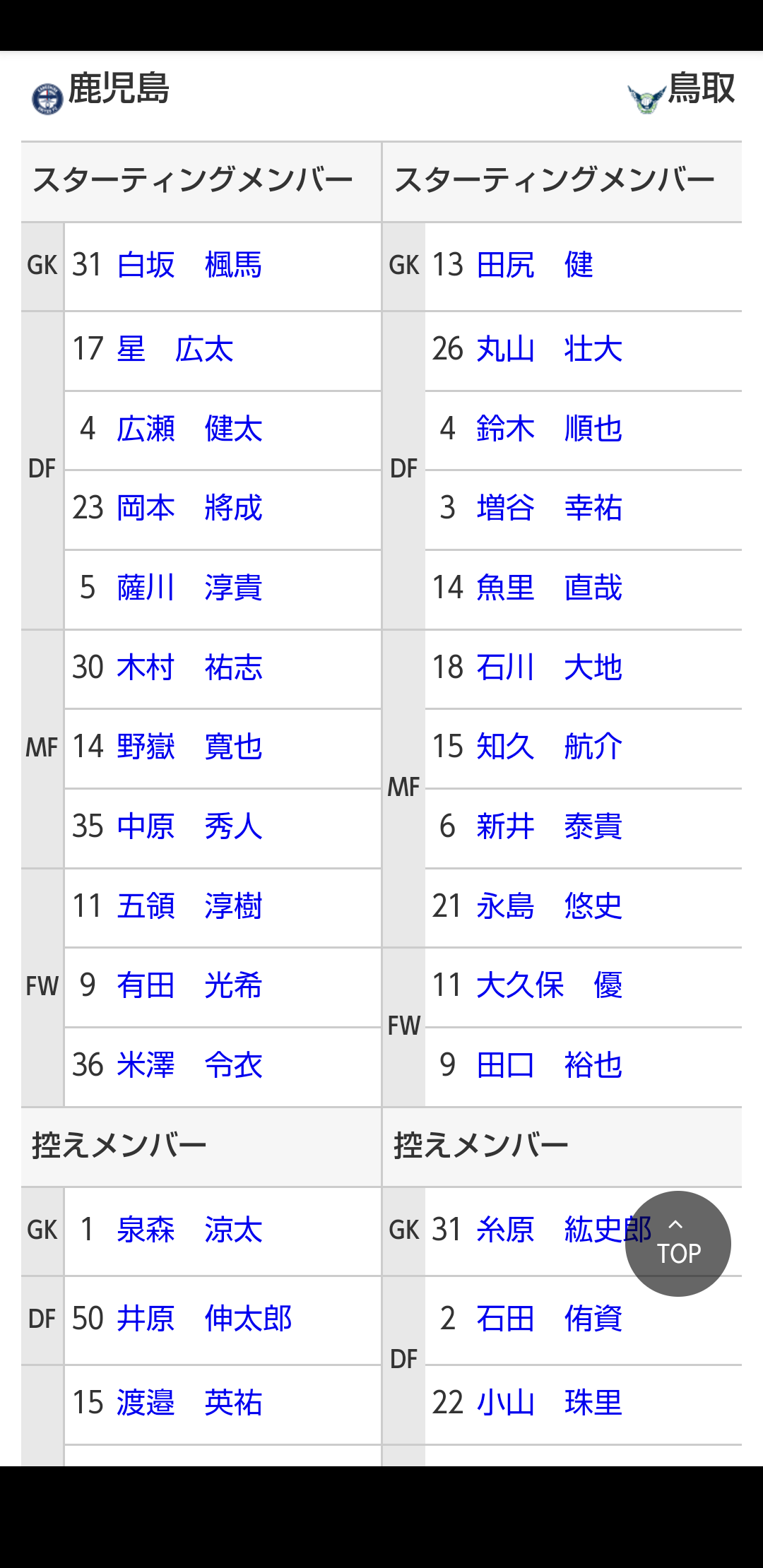Screen dimensions: 763x1568
Task: Select substitute 泉森 涼太
Action: pos(189,1230)
